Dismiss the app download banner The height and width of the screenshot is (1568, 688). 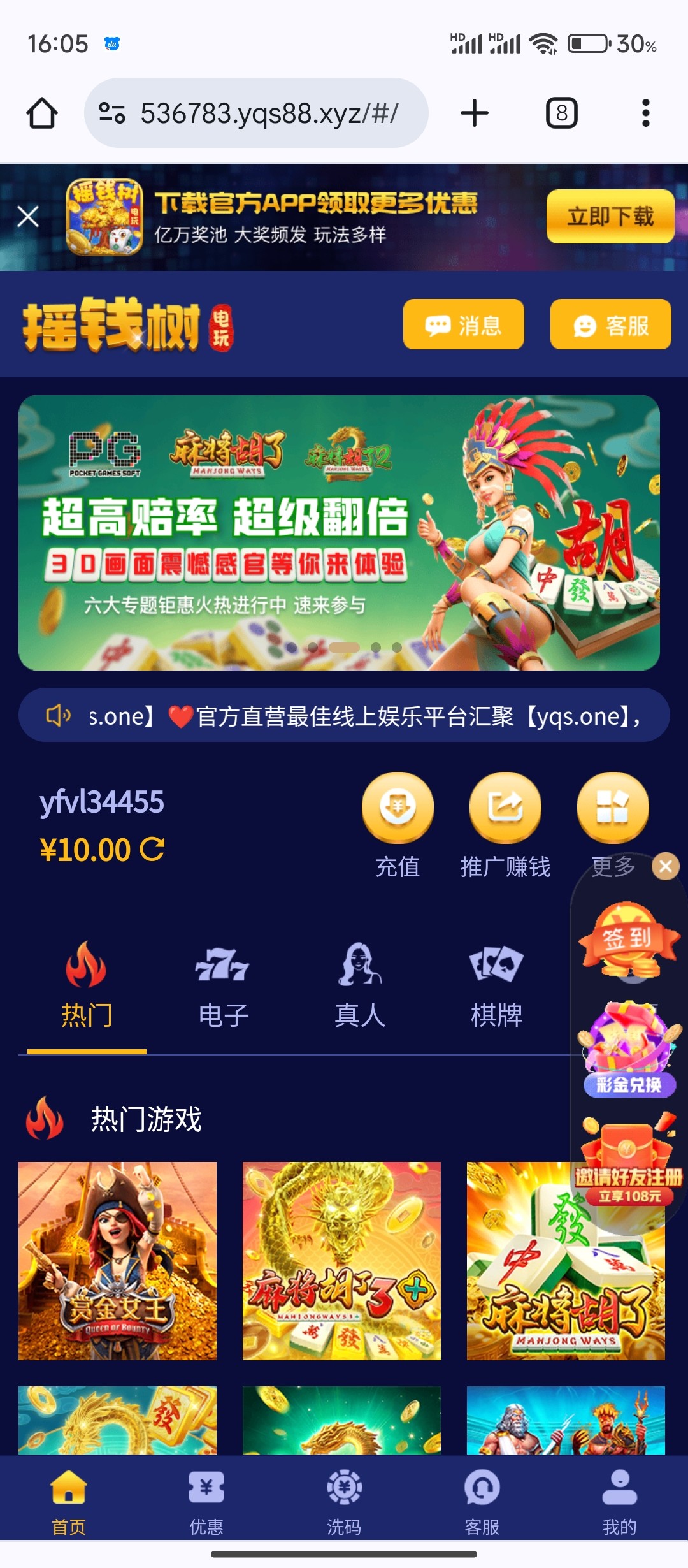coord(28,217)
